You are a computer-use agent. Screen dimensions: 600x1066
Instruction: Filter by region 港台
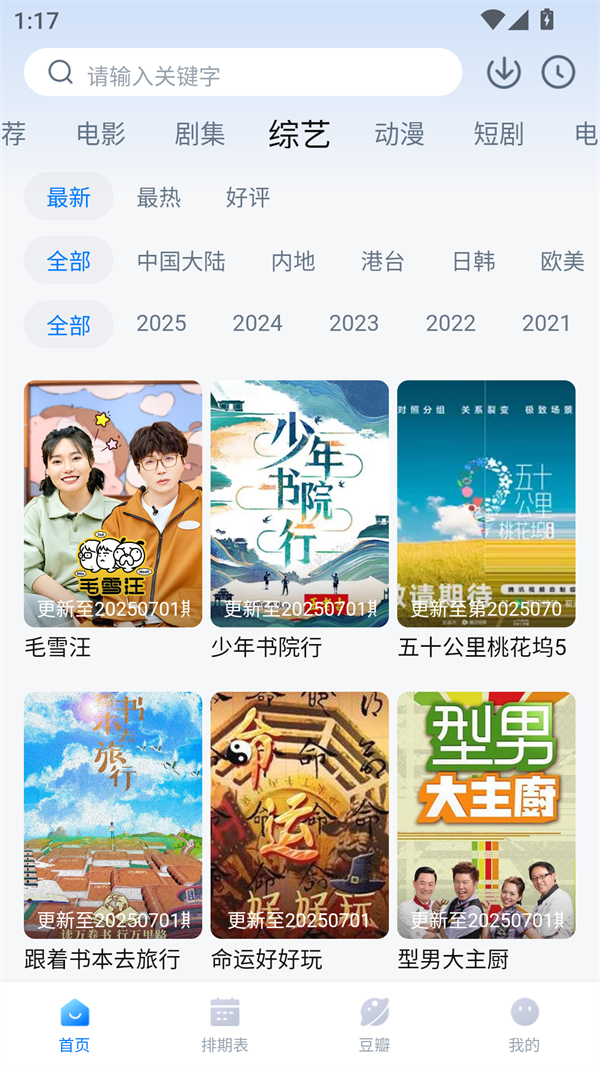383,261
